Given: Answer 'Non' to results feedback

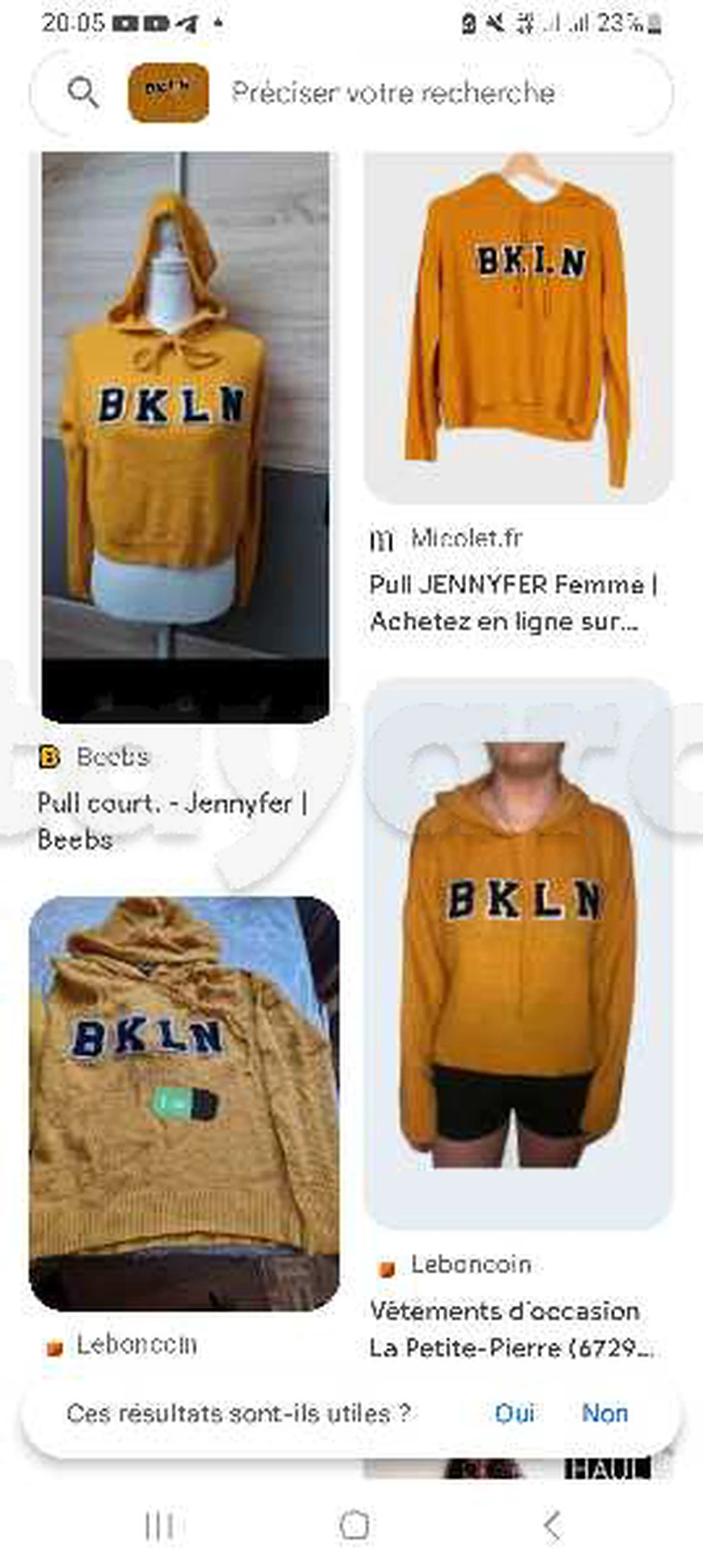Looking at the screenshot, I should tap(605, 1413).
